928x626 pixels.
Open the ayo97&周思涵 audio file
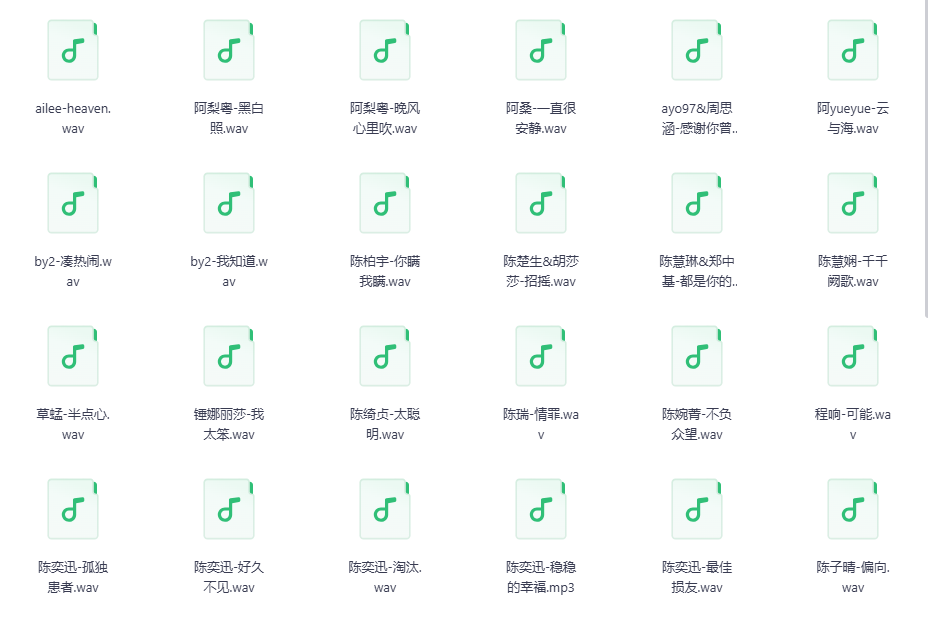697,50
